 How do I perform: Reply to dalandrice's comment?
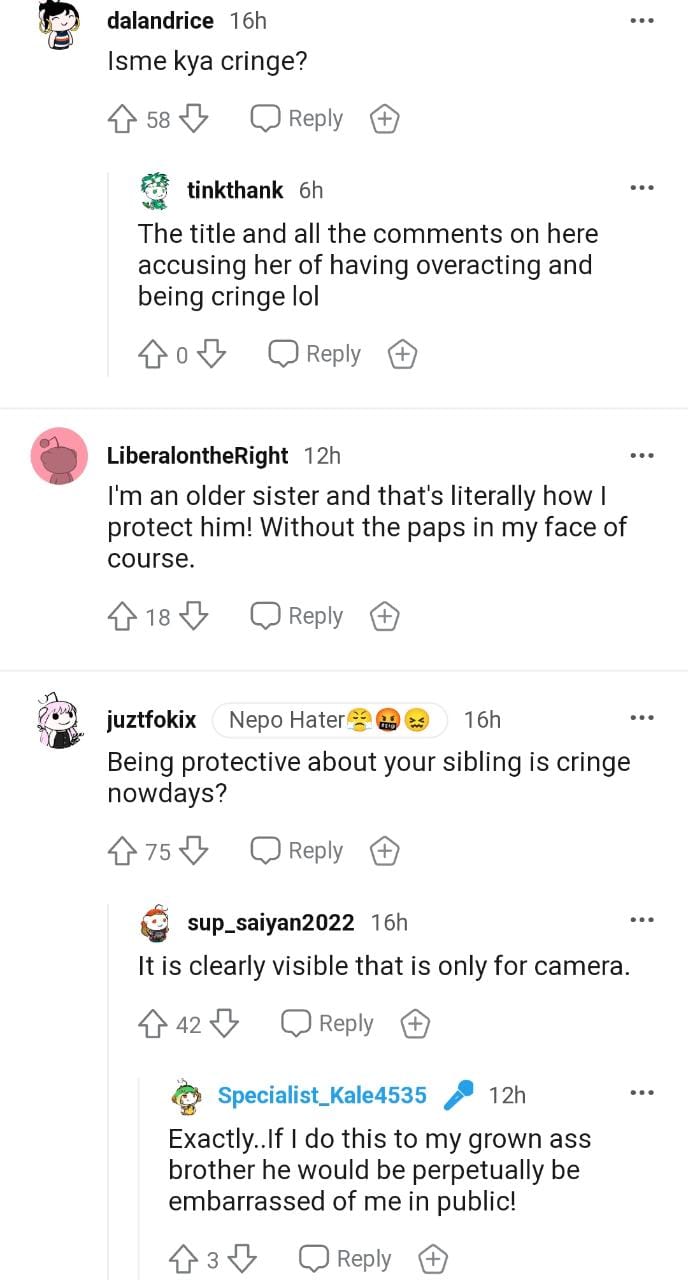click(x=296, y=119)
